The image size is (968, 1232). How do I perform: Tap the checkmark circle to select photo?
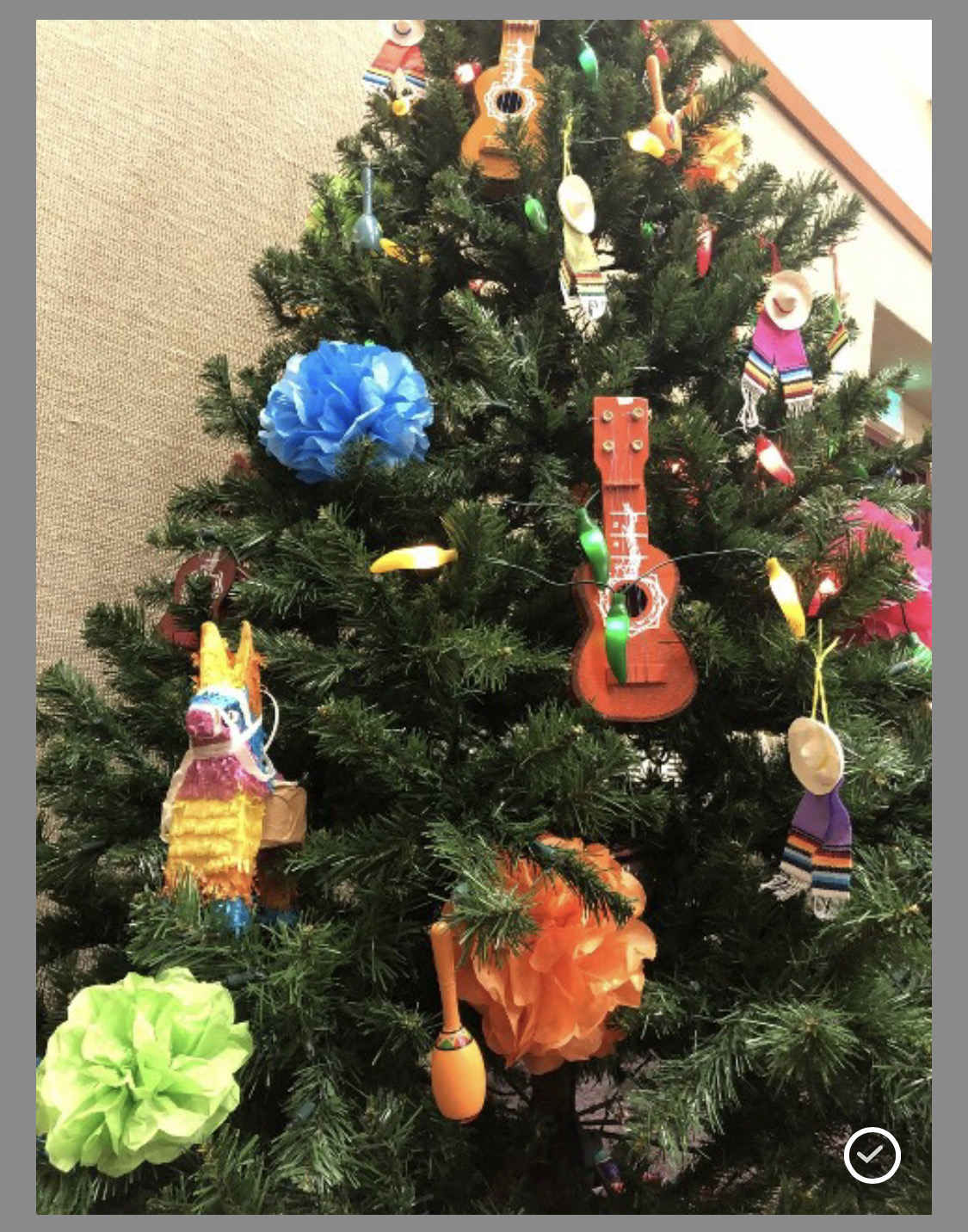point(872,1155)
